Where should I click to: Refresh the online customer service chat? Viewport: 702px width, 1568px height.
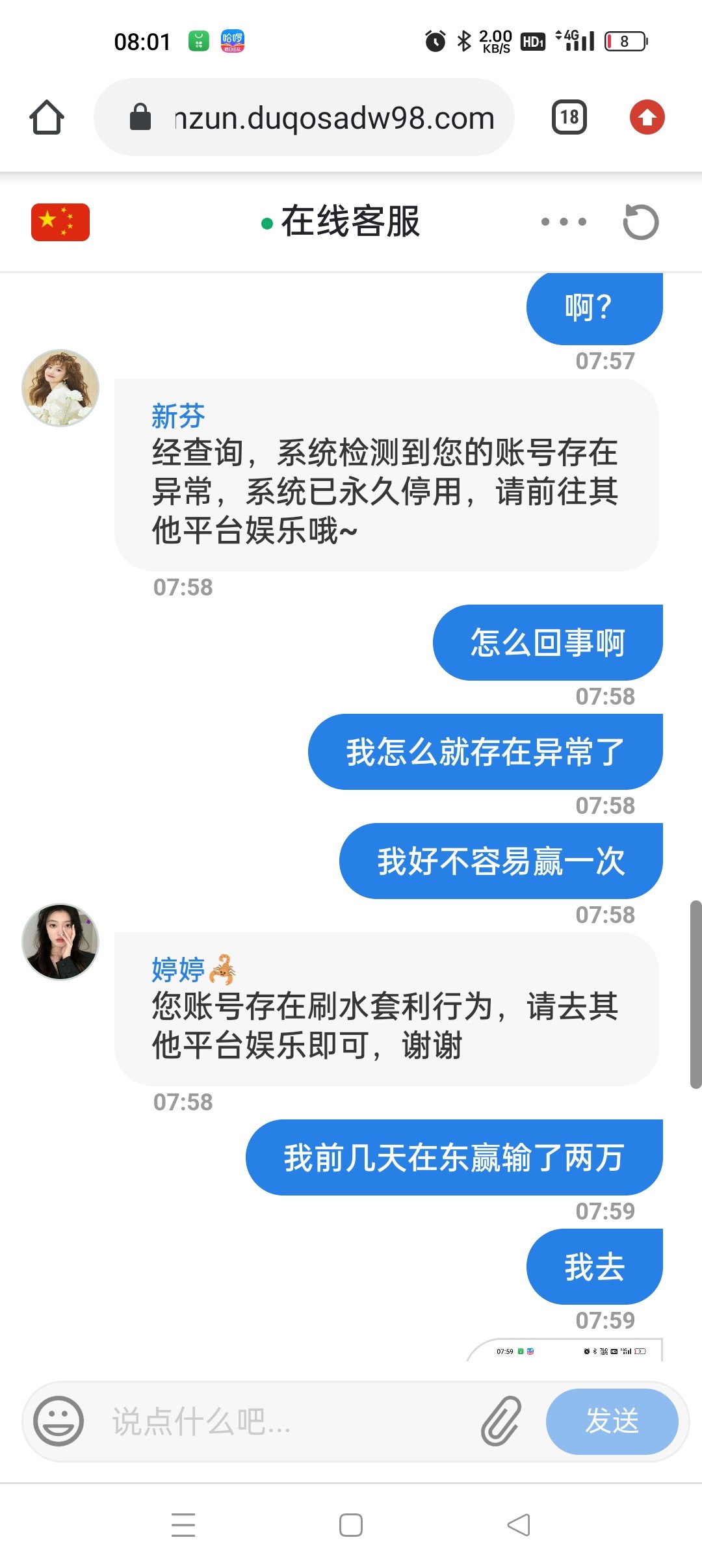click(640, 222)
